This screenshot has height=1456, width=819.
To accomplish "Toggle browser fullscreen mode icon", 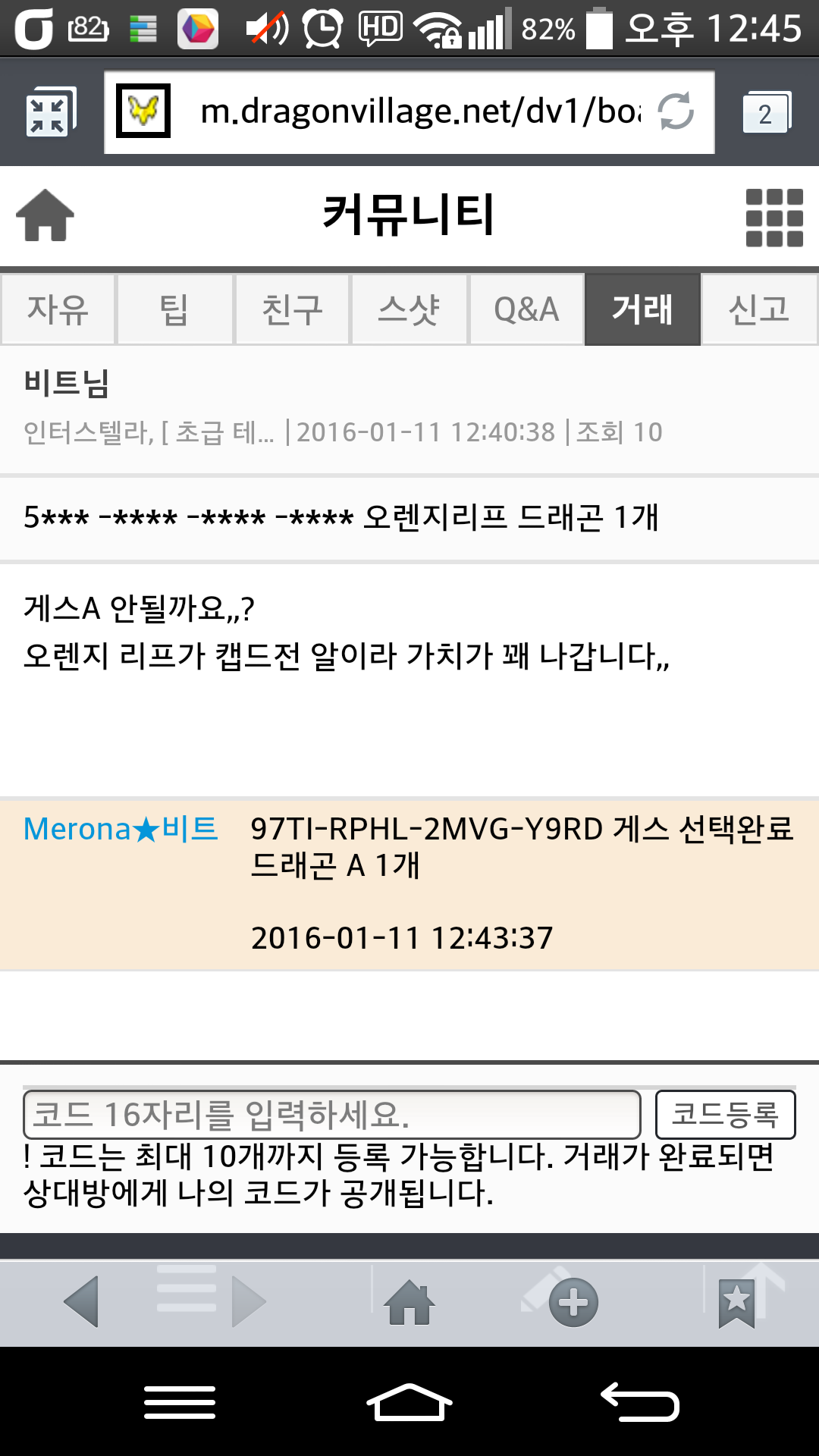I will [50, 113].
